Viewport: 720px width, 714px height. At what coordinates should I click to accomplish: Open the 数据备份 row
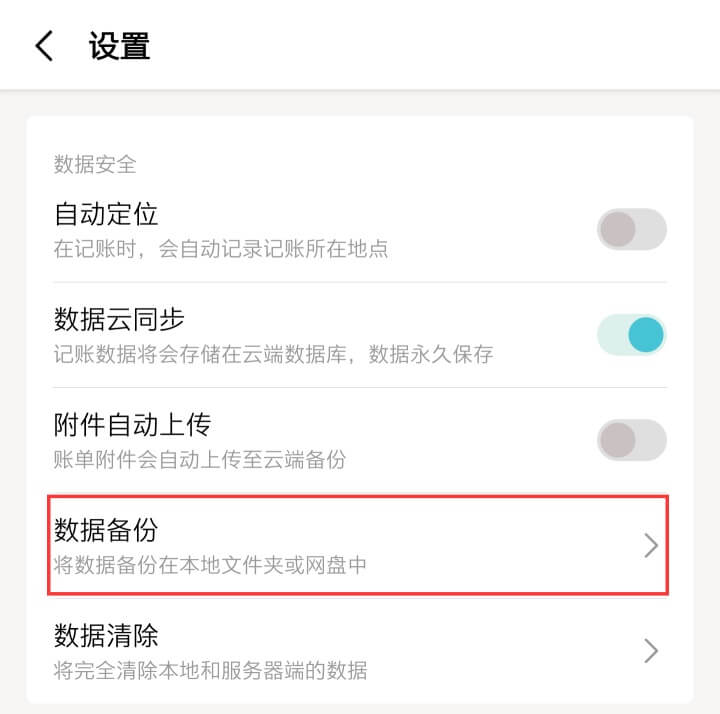click(x=358, y=545)
